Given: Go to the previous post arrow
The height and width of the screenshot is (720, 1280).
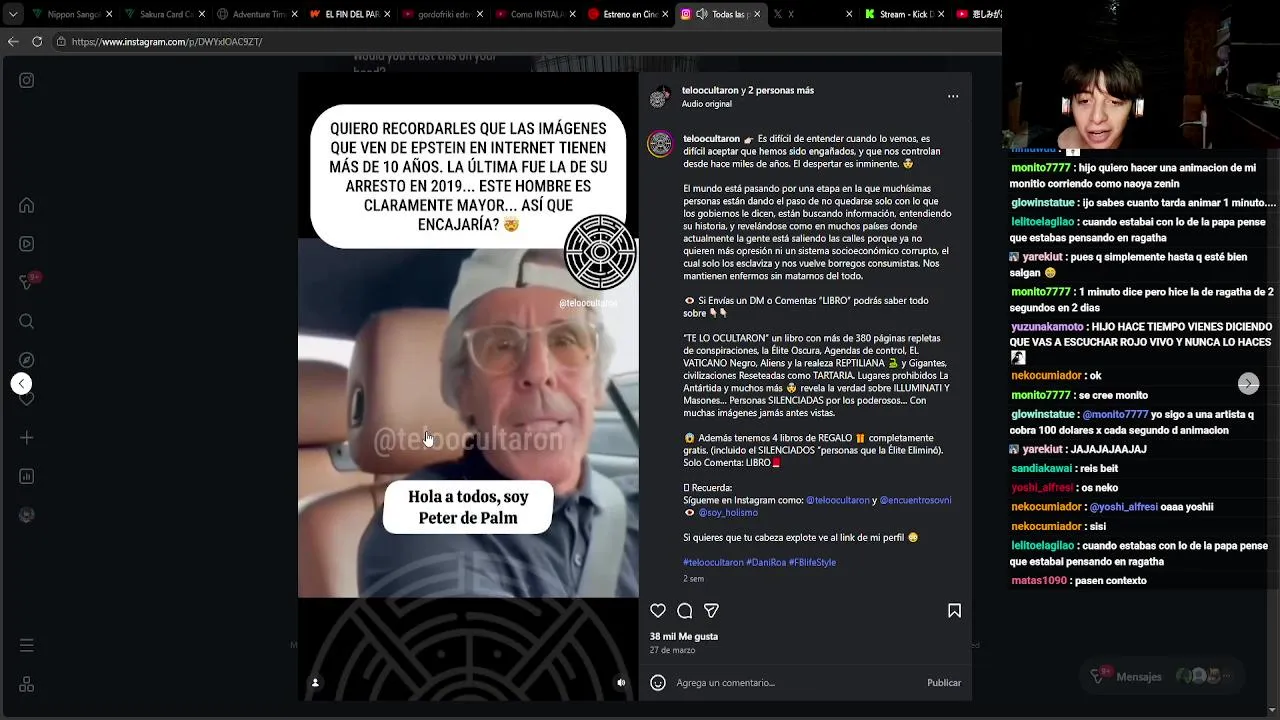Looking at the screenshot, I should 21,384.
